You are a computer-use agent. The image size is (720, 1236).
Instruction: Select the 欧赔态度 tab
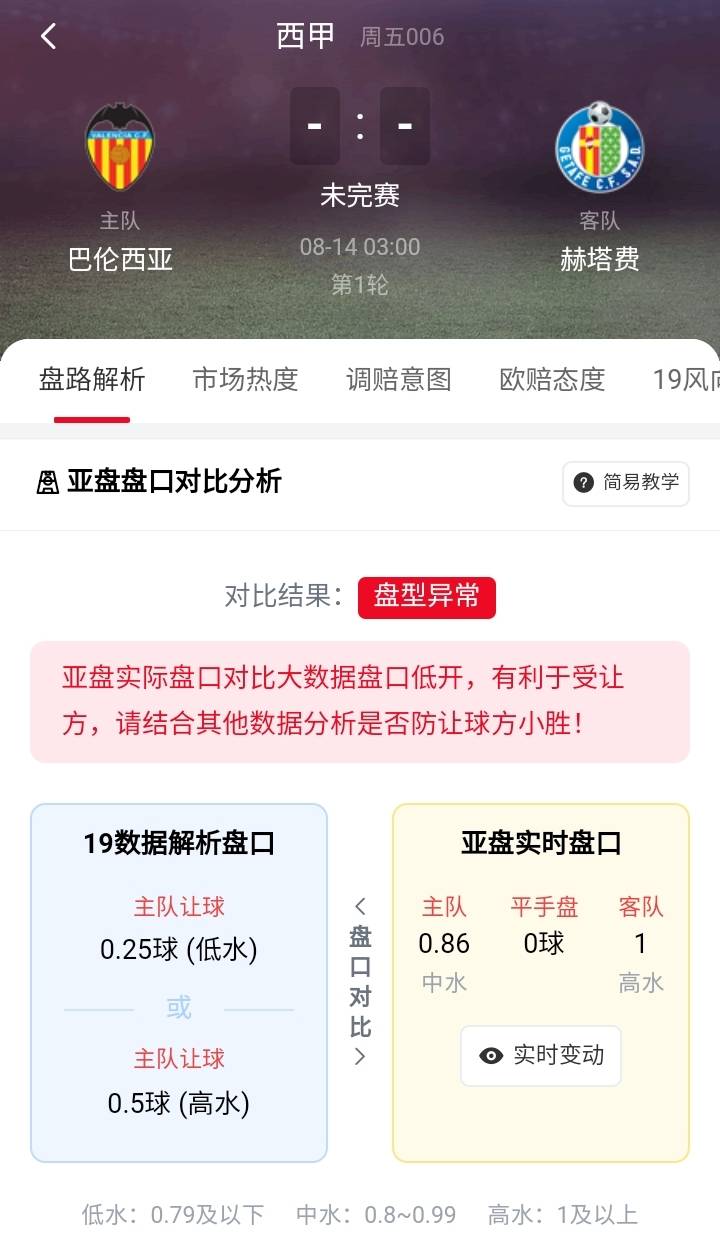coord(550,380)
